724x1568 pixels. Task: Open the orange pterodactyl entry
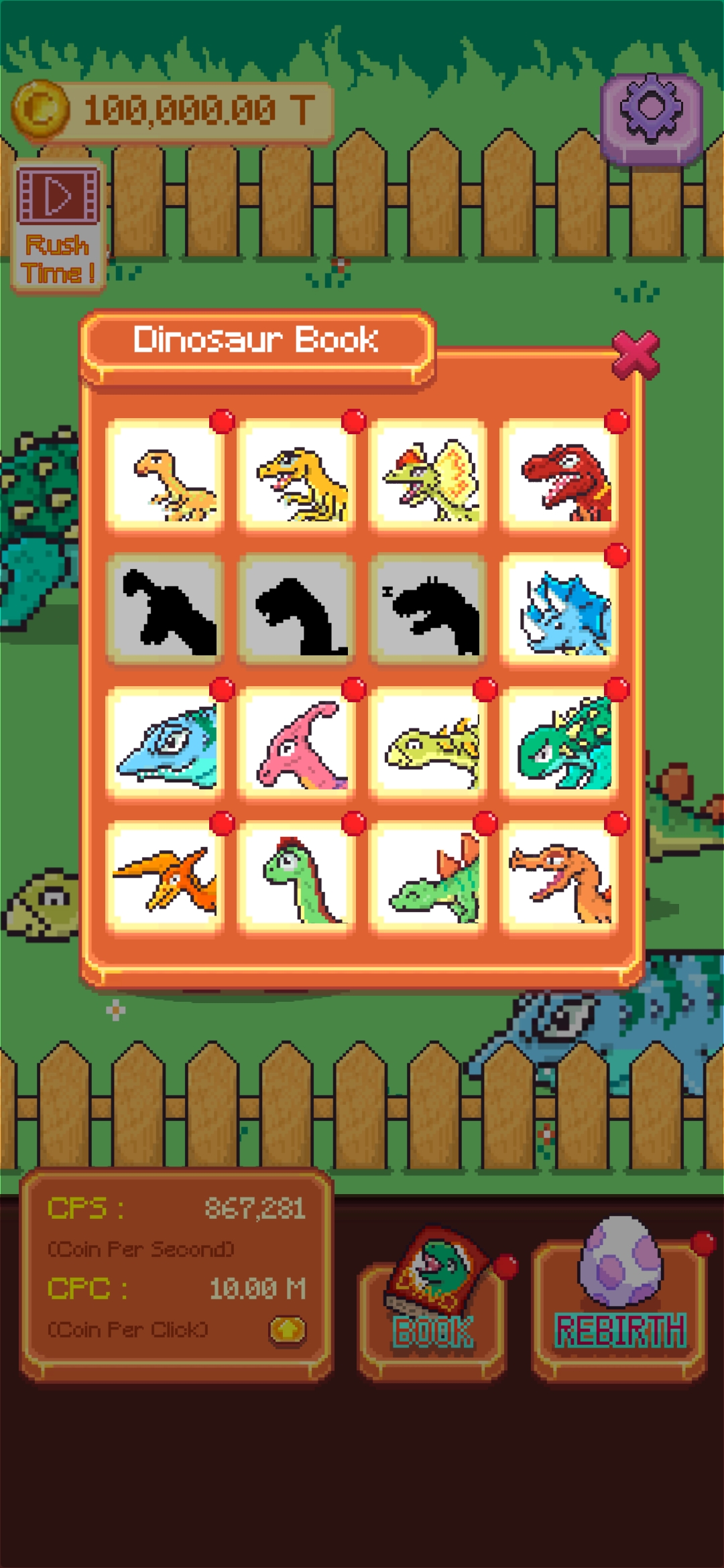tap(165, 878)
